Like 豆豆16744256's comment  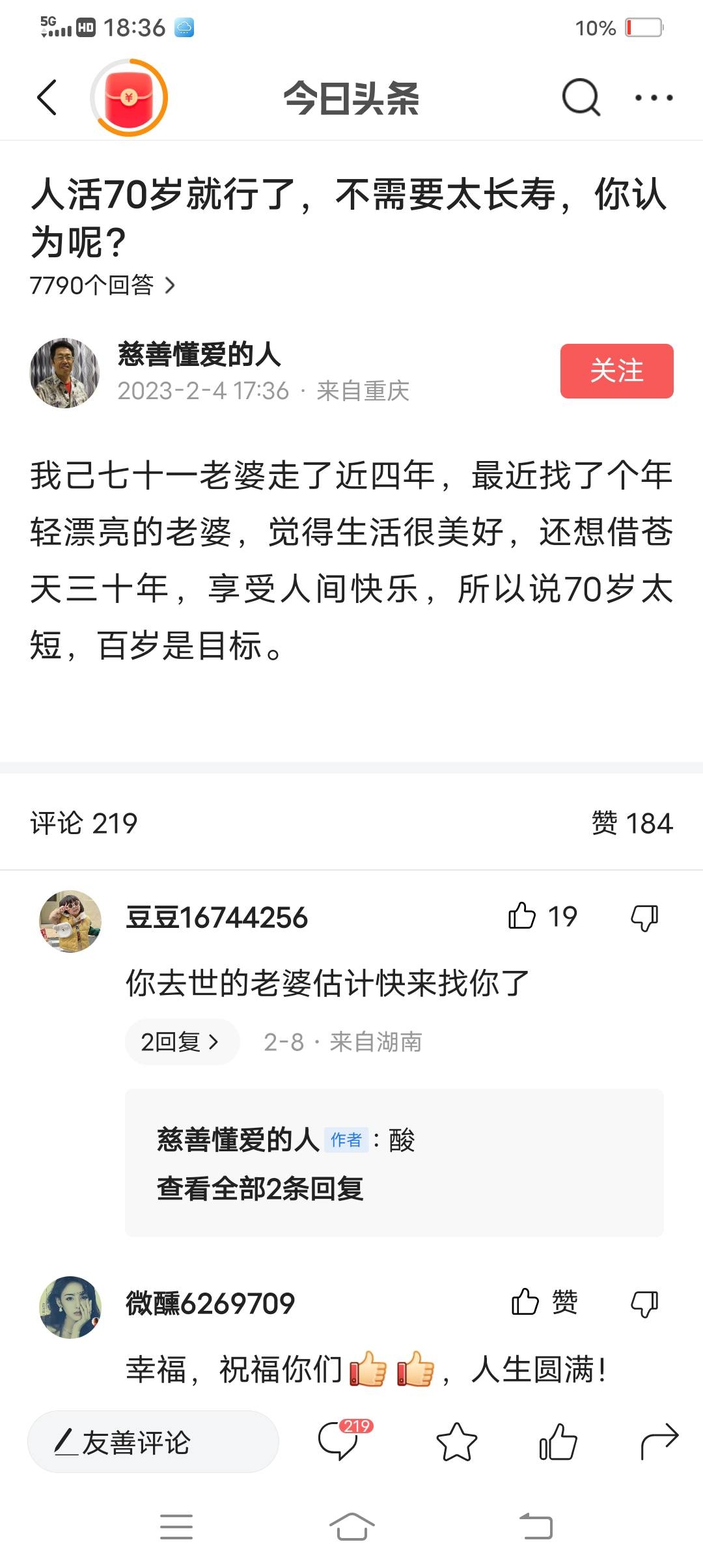click(522, 916)
